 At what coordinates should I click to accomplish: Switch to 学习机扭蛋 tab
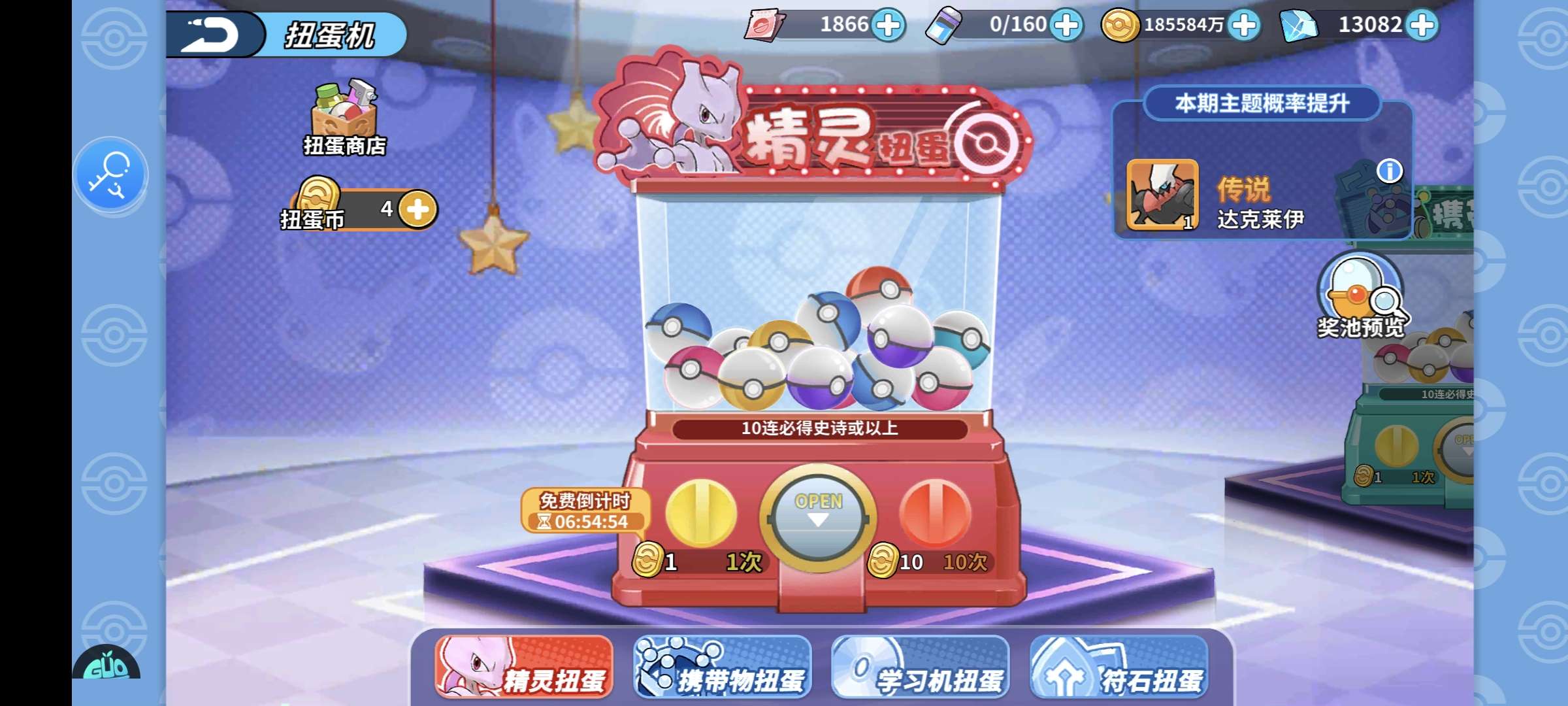(920, 667)
